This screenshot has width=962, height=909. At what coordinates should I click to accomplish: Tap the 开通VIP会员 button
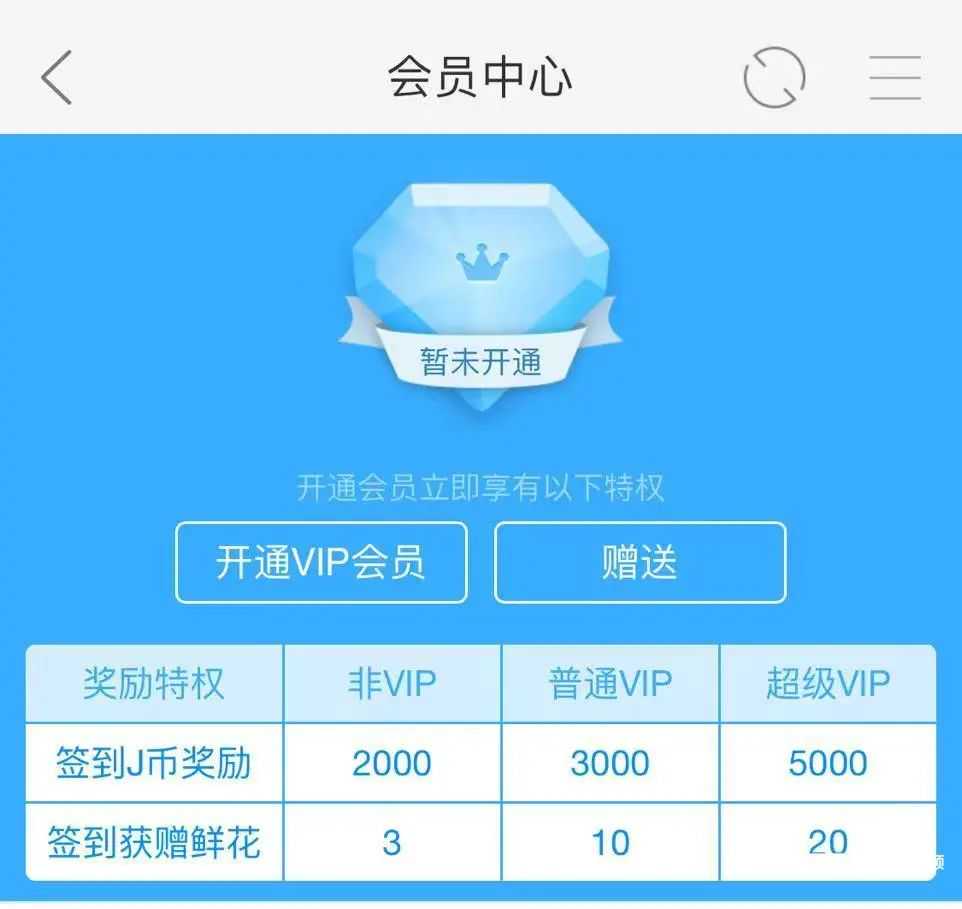pos(321,562)
